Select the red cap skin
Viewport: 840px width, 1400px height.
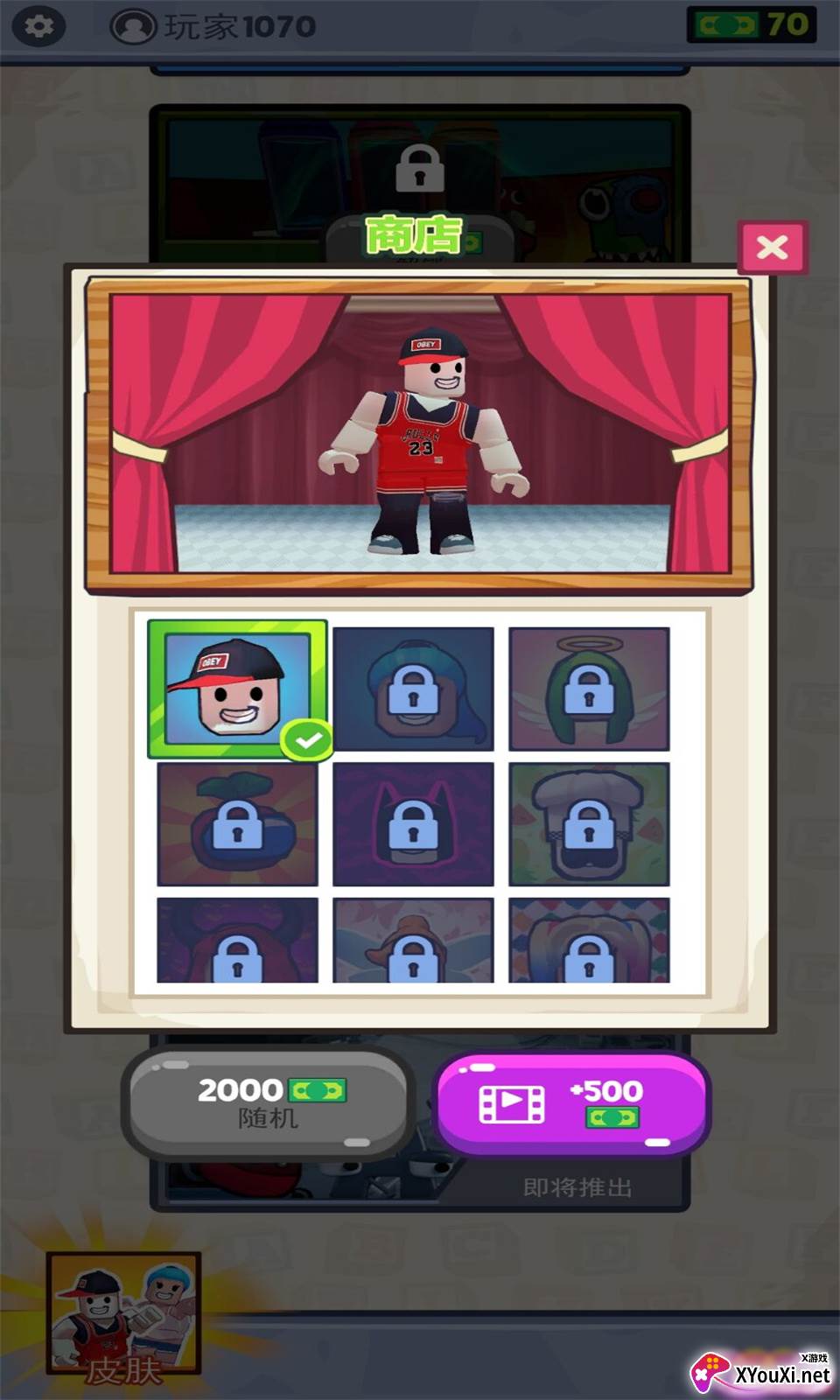(237, 689)
